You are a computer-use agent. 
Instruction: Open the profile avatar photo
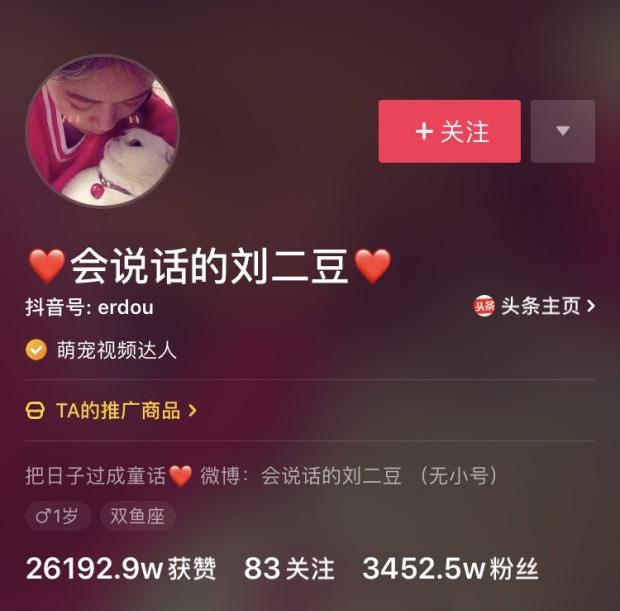click(x=102, y=131)
